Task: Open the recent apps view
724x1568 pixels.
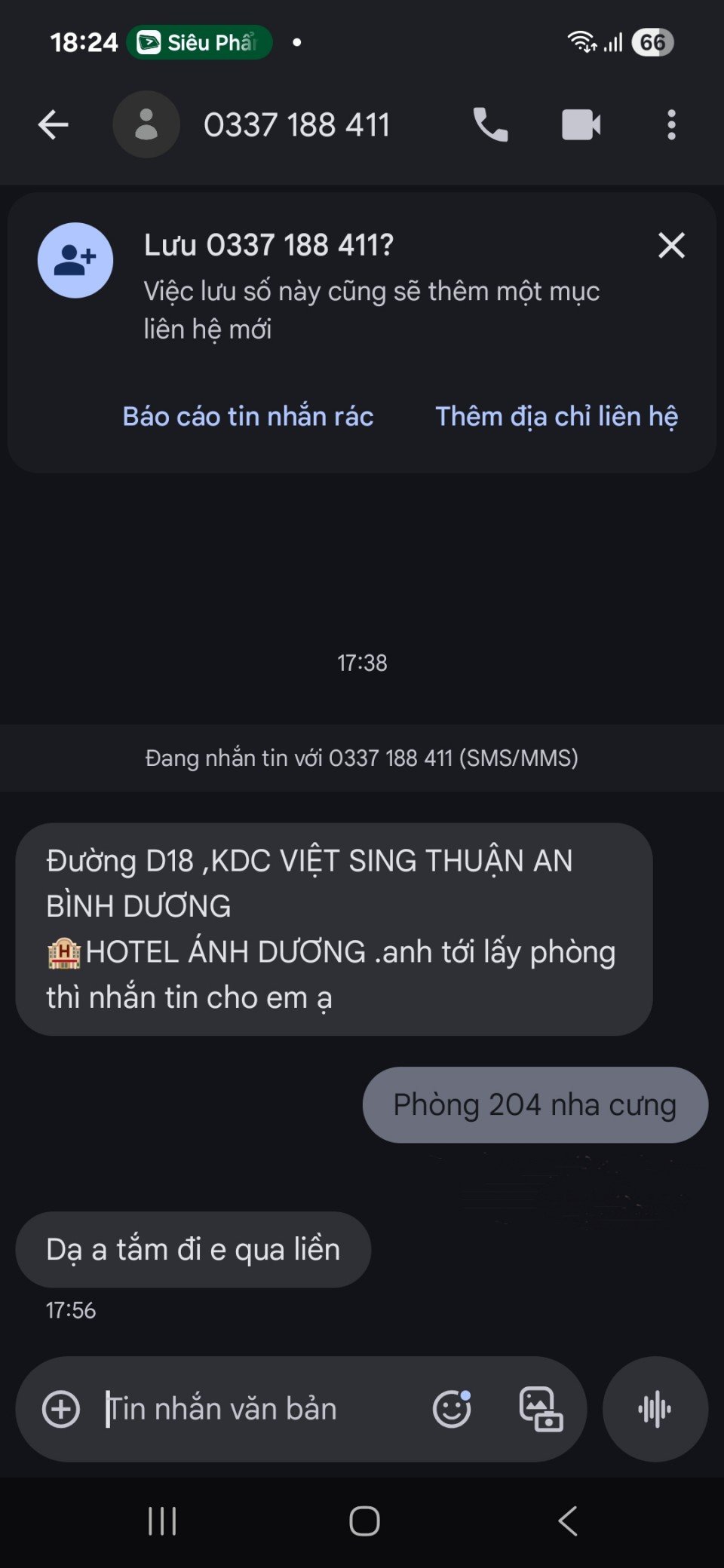Action: pos(162,1521)
